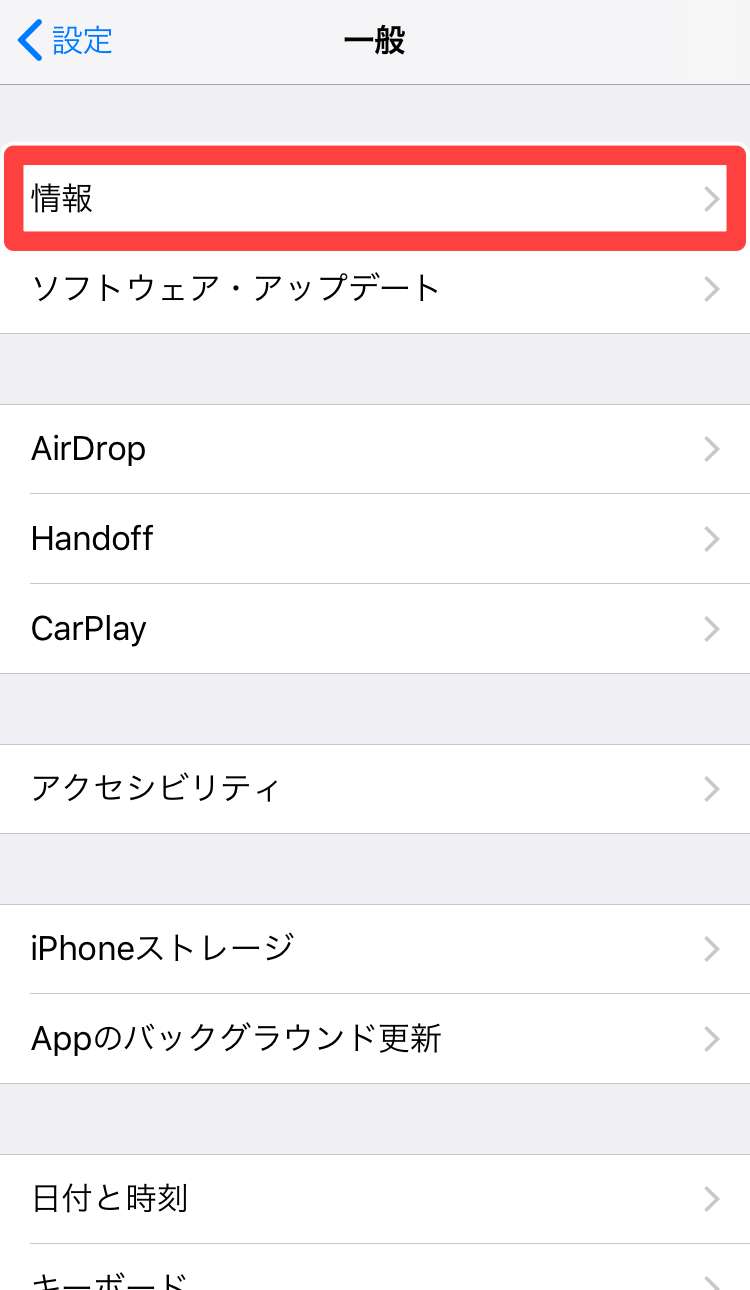750x1290 pixels.
Task: Open Appのバックグラウンド更新
Action: 374,1038
